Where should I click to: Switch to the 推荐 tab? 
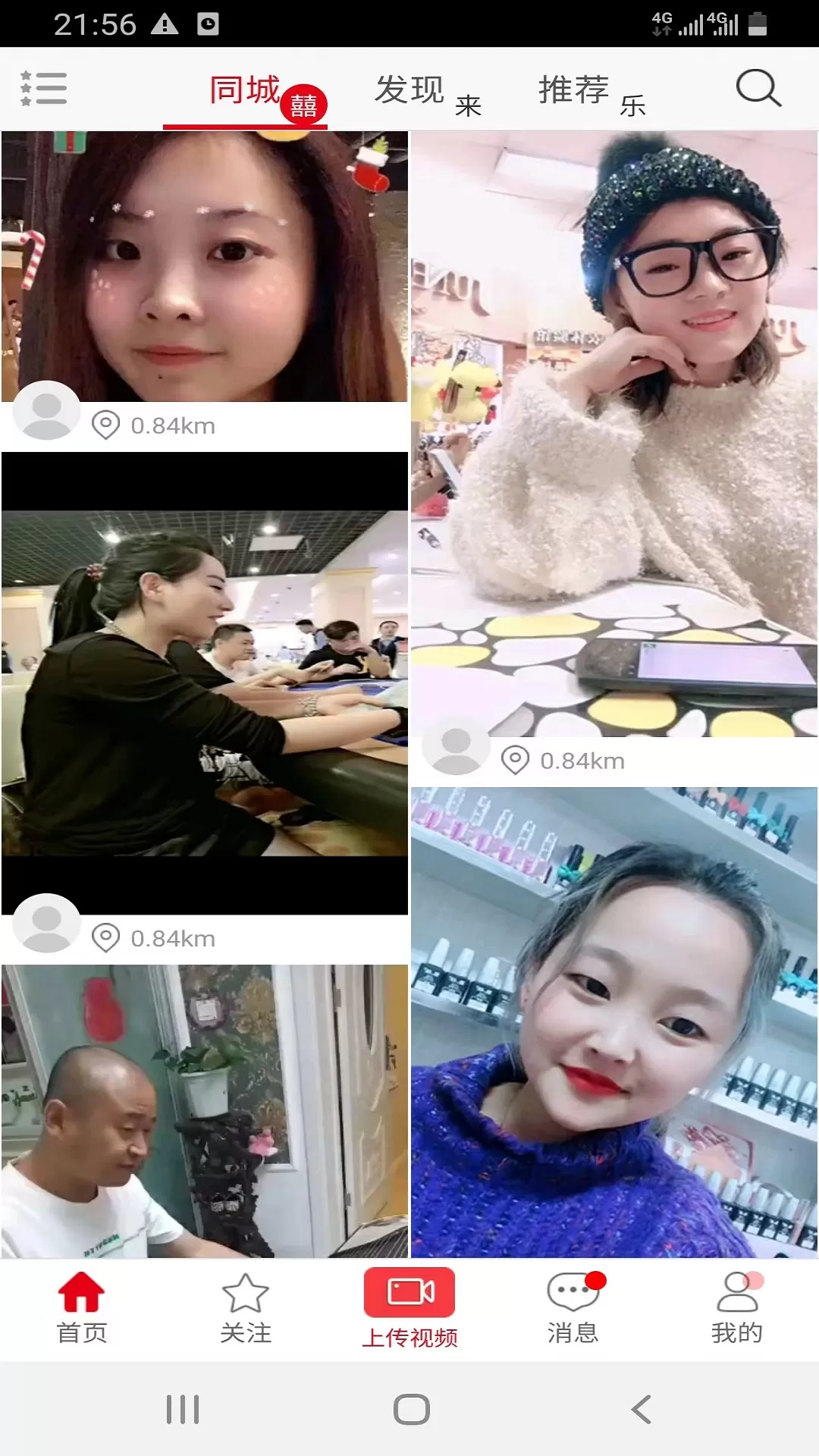[x=574, y=90]
